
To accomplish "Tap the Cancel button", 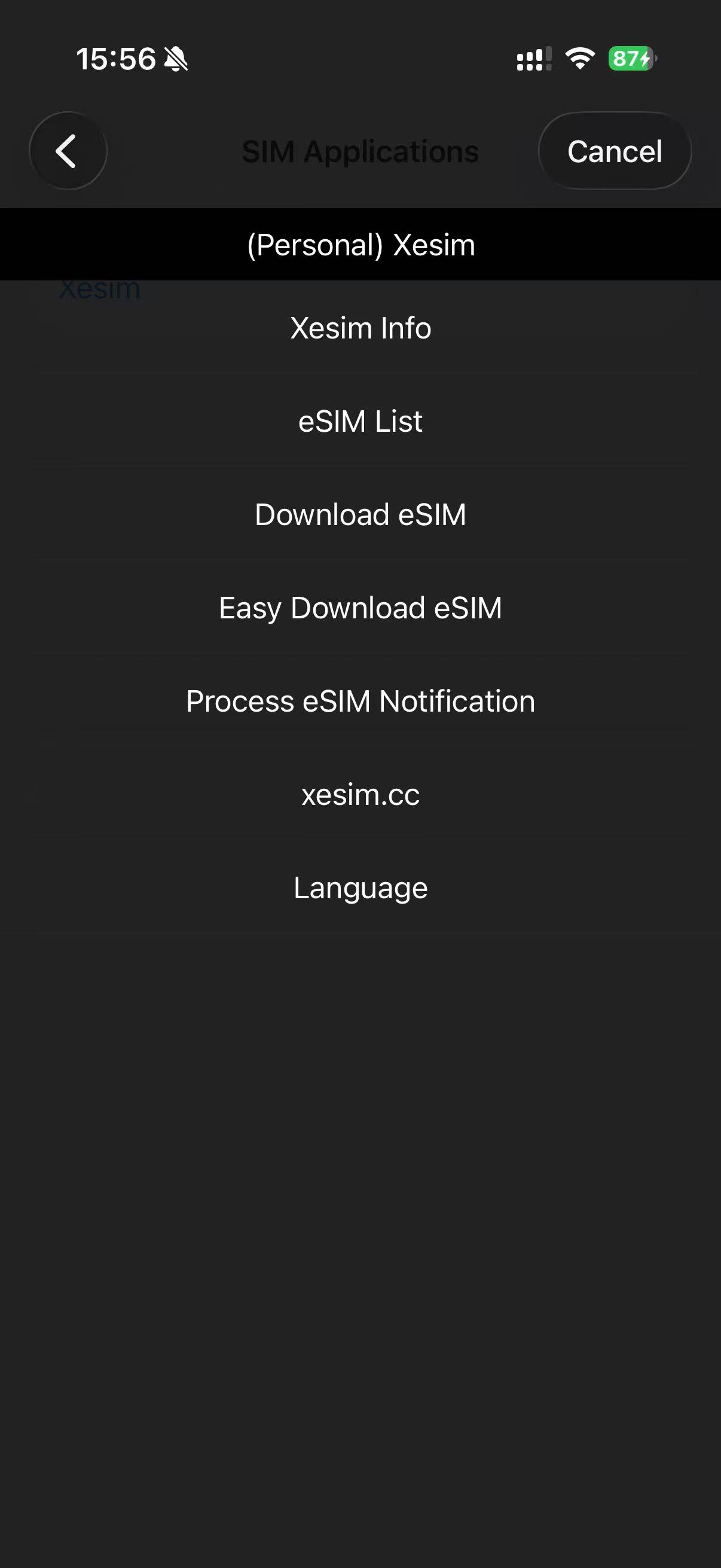I will click(615, 151).
